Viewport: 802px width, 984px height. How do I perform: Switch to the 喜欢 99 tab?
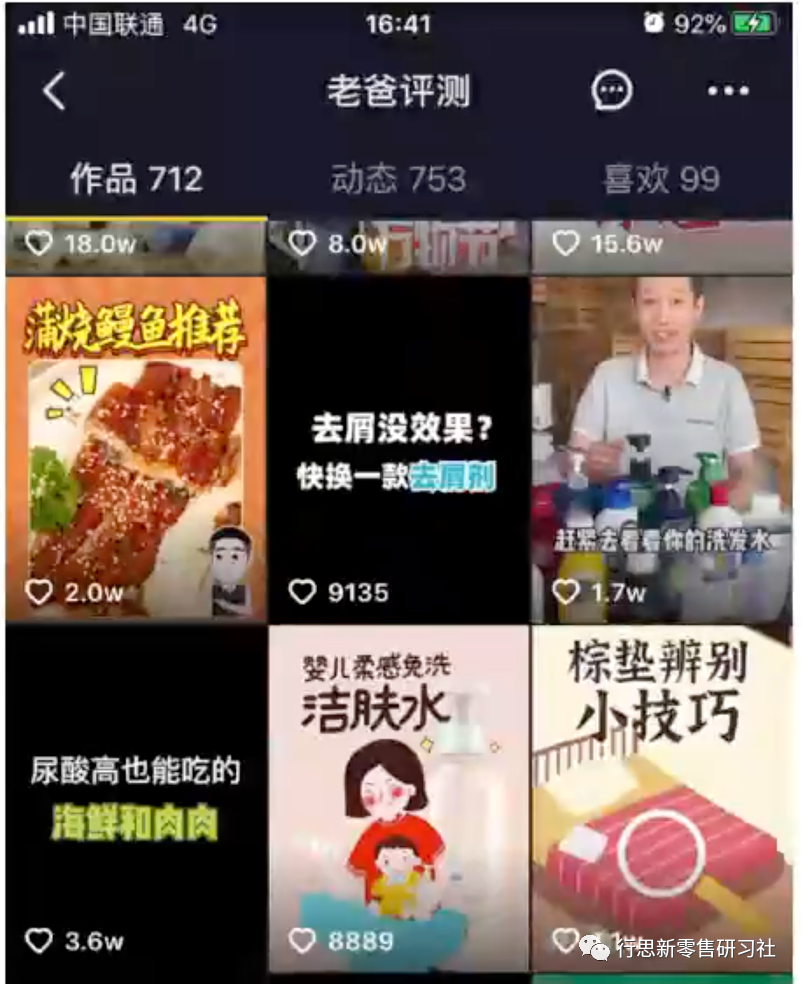tap(661, 179)
